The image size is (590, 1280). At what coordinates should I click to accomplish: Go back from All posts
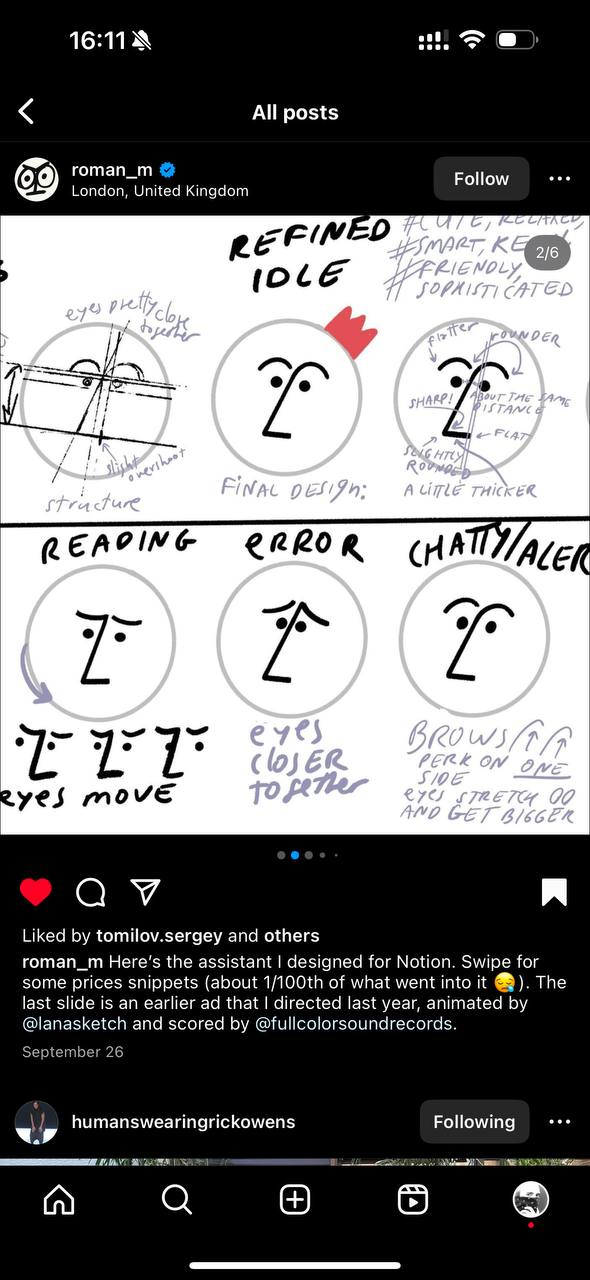coord(26,112)
